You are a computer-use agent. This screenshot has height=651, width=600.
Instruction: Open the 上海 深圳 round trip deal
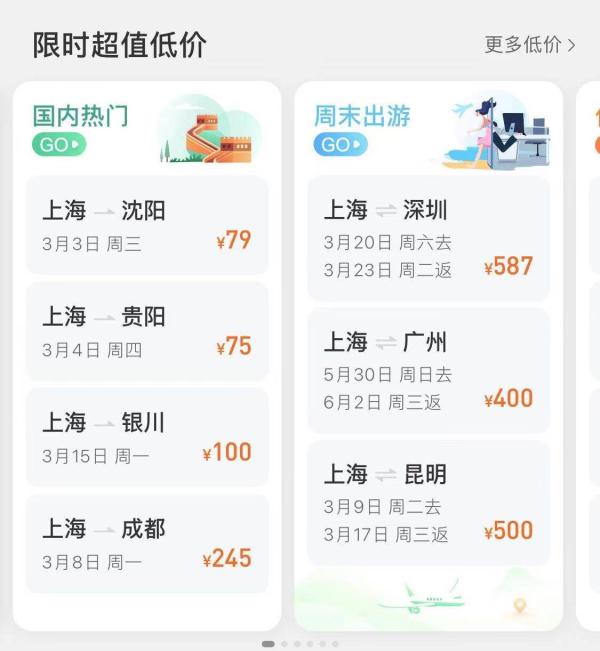point(428,239)
